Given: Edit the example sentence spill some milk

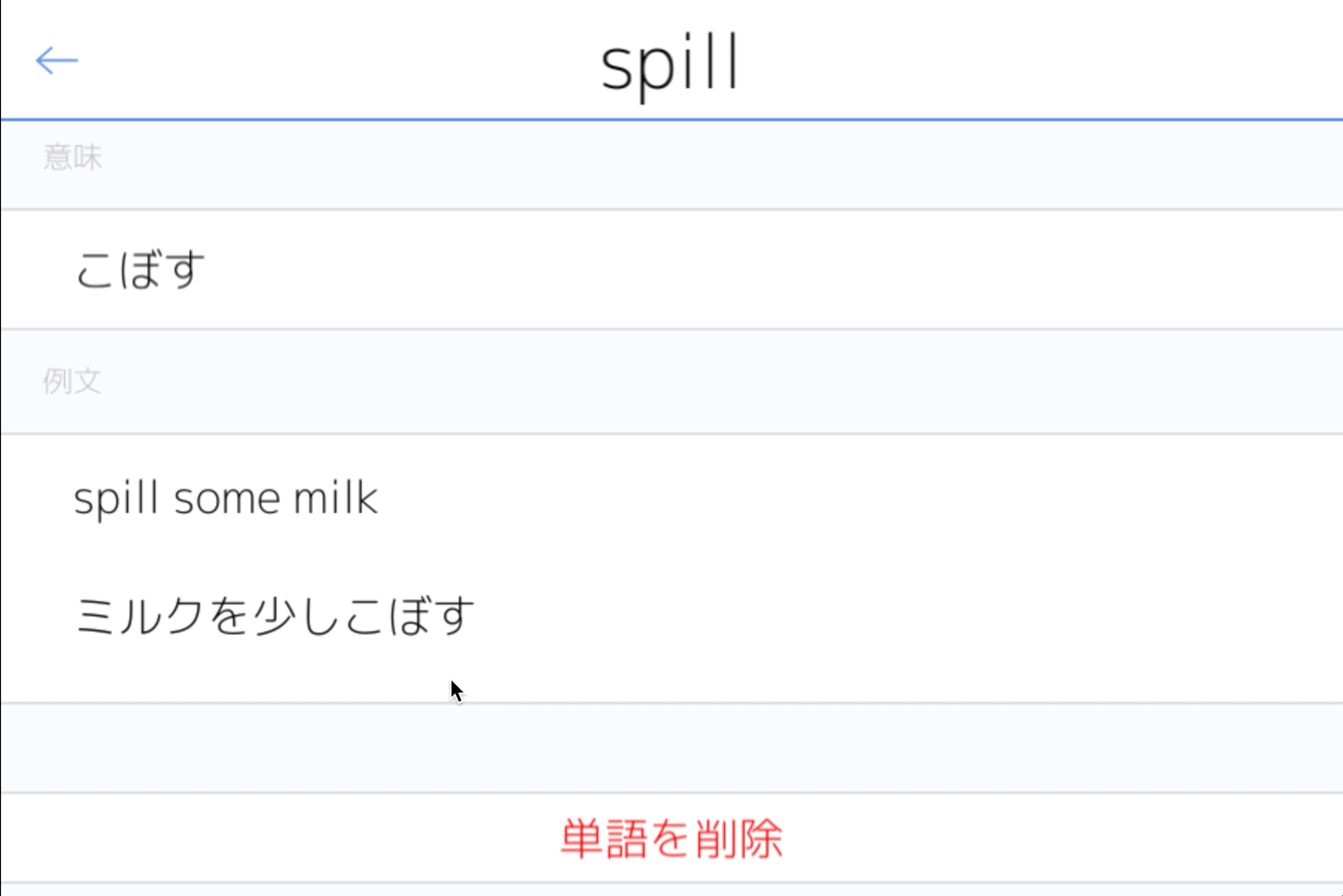Looking at the screenshot, I should coord(226,498).
